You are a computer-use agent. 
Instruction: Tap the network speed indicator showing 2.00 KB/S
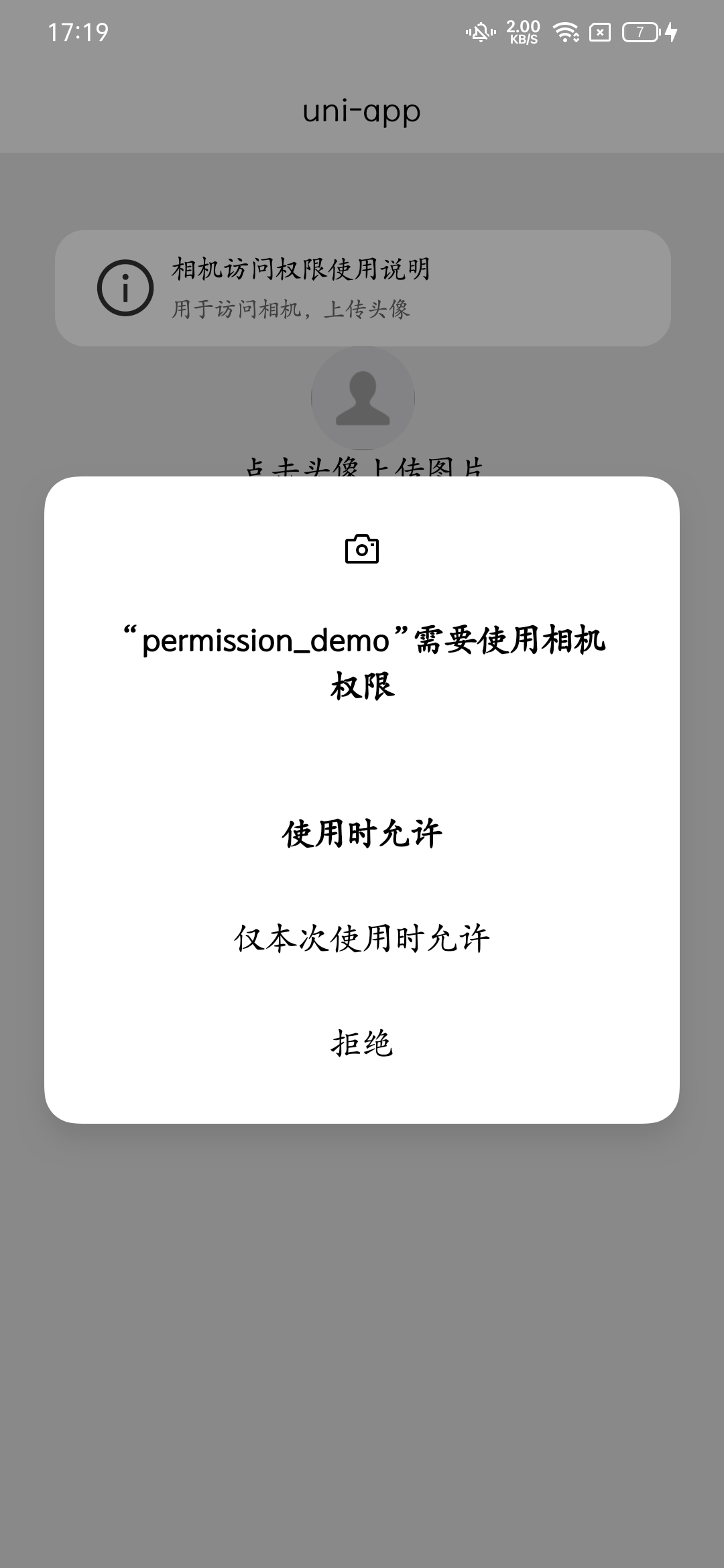(x=522, y=31)
